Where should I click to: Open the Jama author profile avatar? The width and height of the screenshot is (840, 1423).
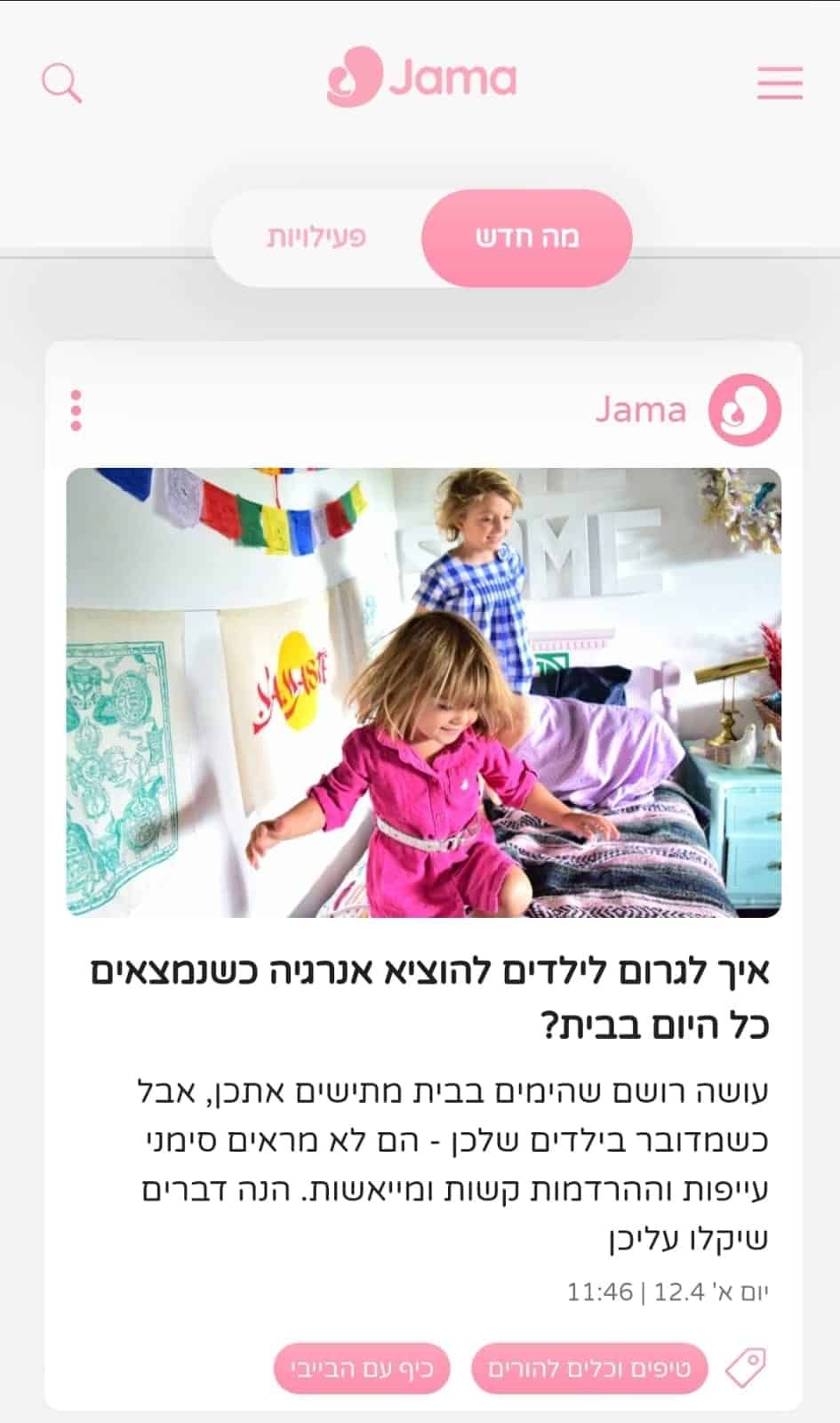click(x=744, y=410)
